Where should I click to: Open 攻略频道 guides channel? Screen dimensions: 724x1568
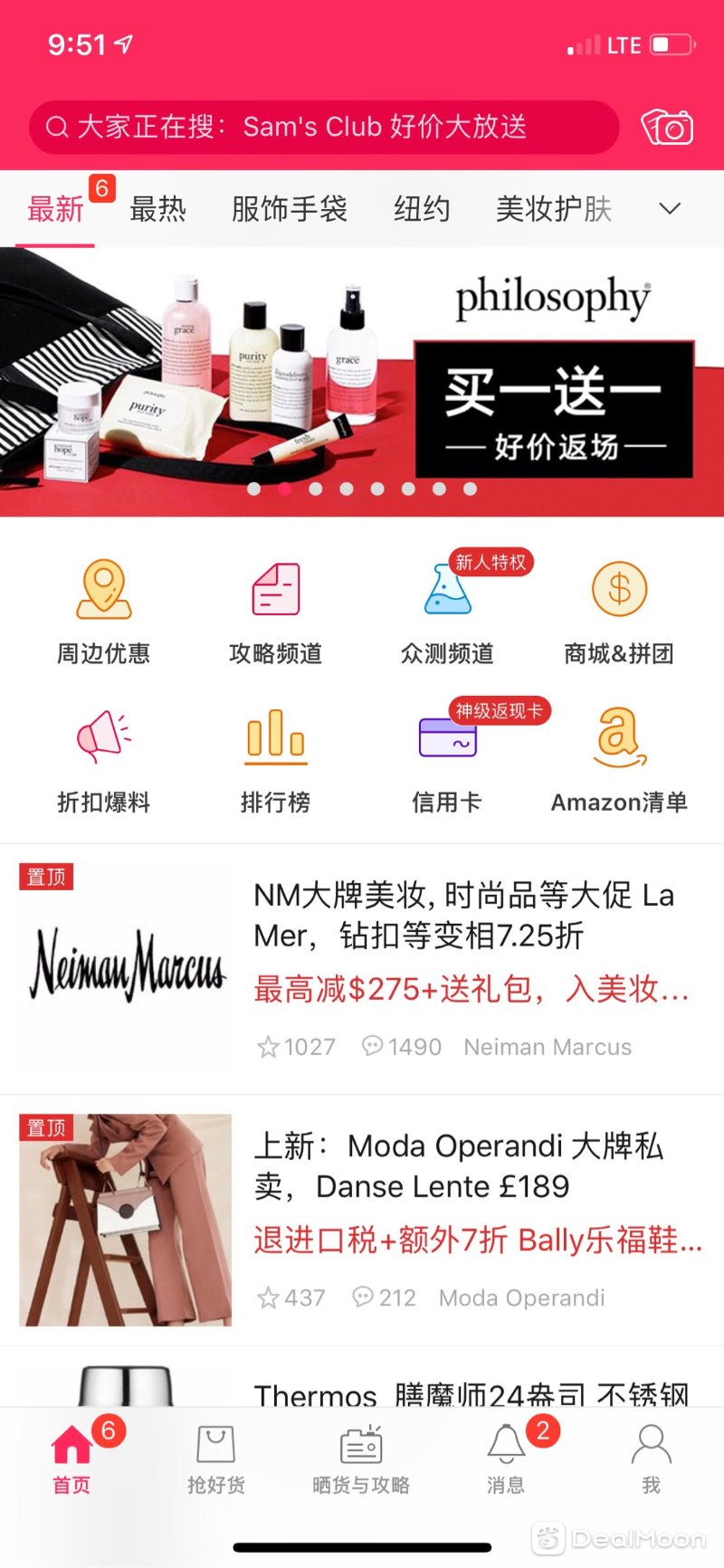tap(275, 613)
